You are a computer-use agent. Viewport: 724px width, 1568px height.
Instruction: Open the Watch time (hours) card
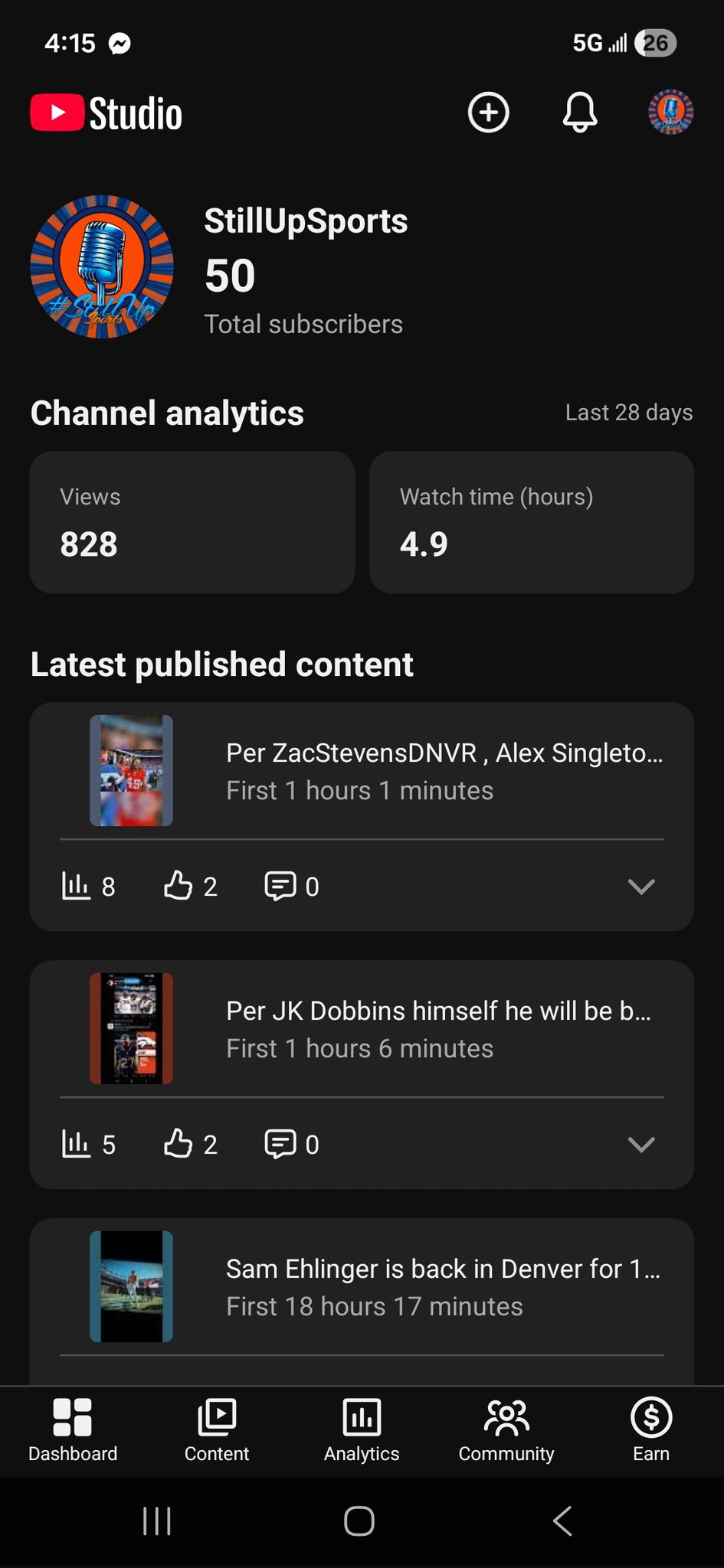click(532, 522)
